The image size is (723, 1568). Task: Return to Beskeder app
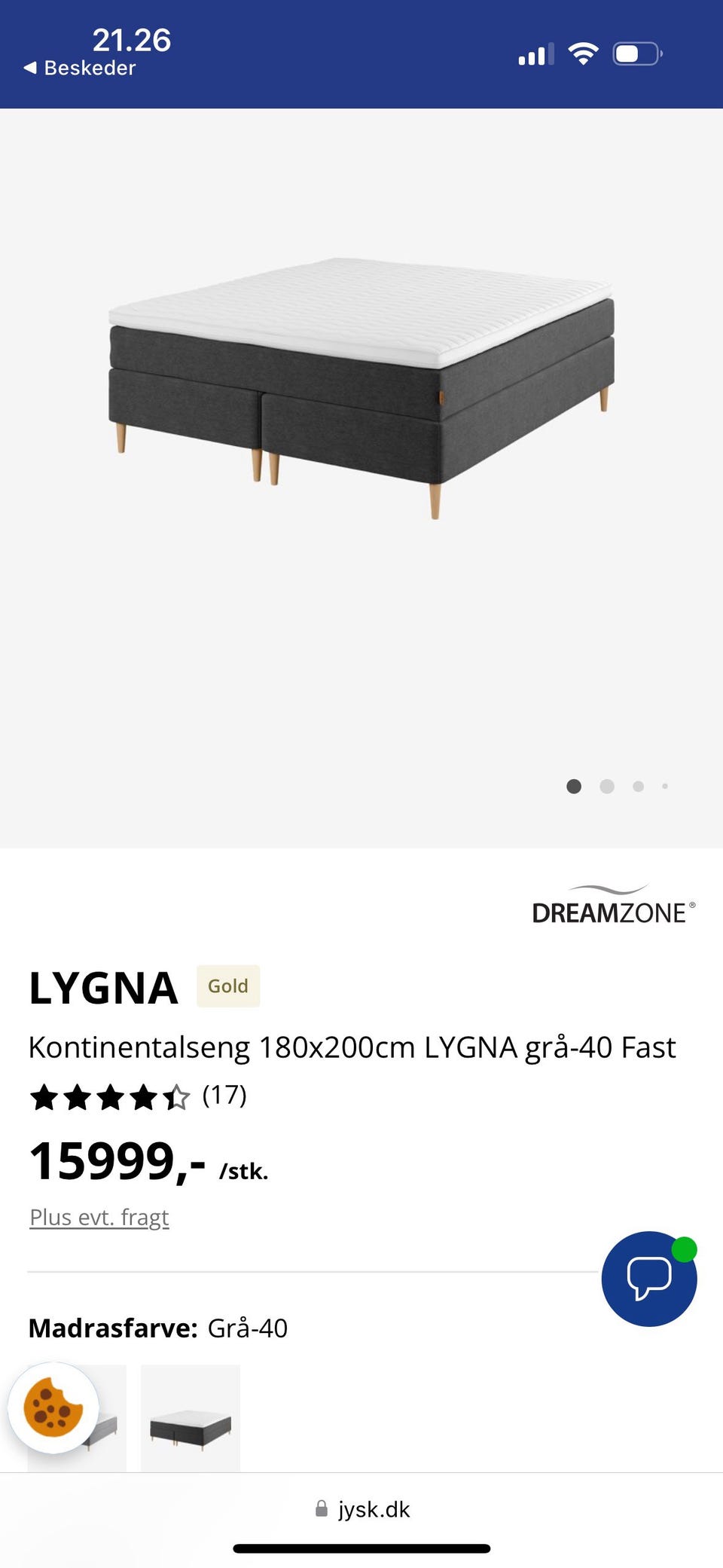(x=80, y=68)
